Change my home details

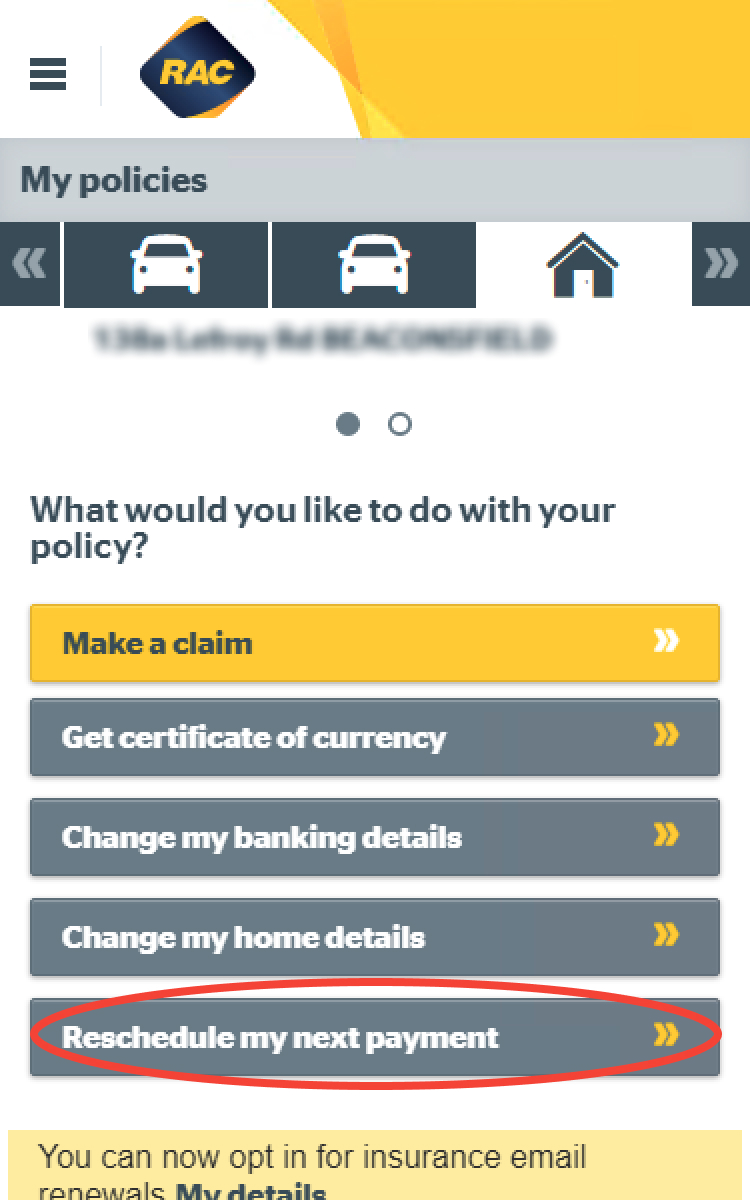coord(375,937)
